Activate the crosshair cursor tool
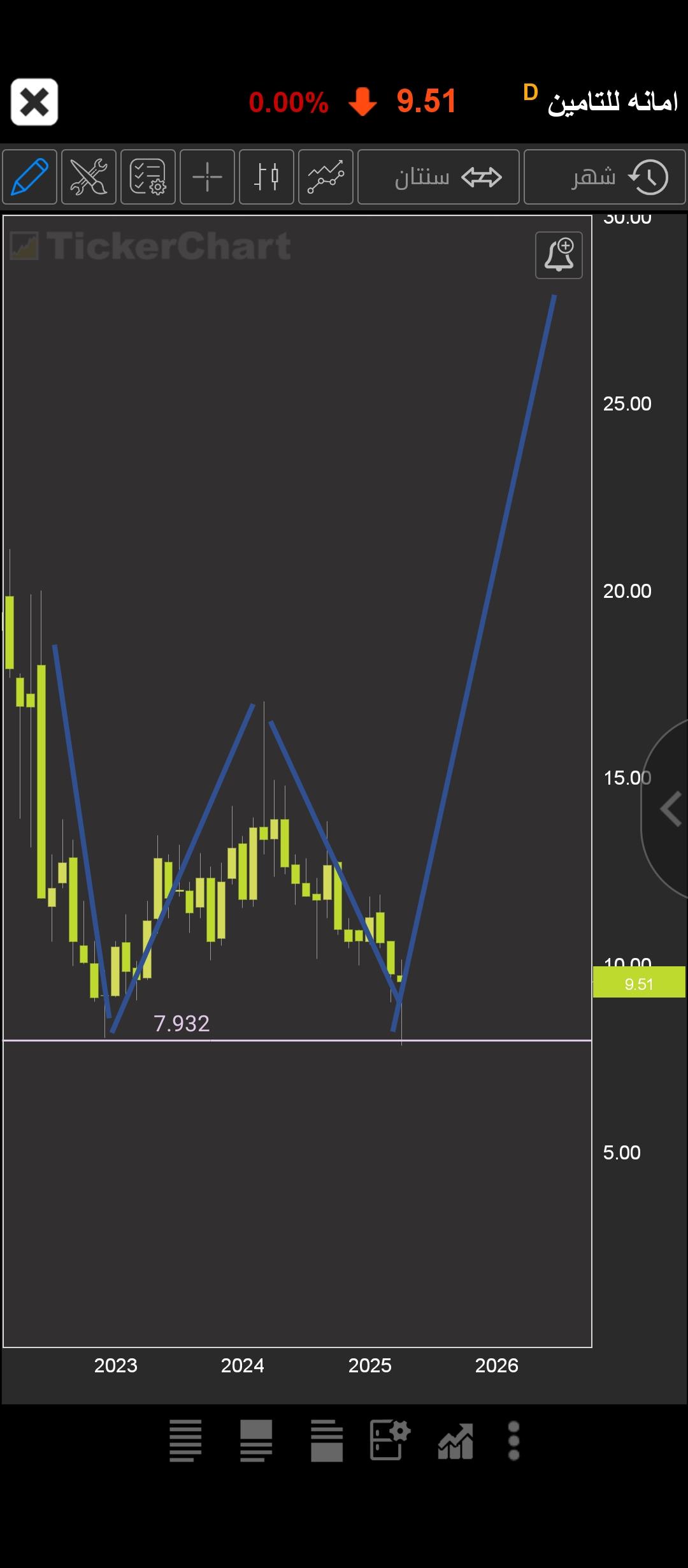 click(x=207, y=177)
